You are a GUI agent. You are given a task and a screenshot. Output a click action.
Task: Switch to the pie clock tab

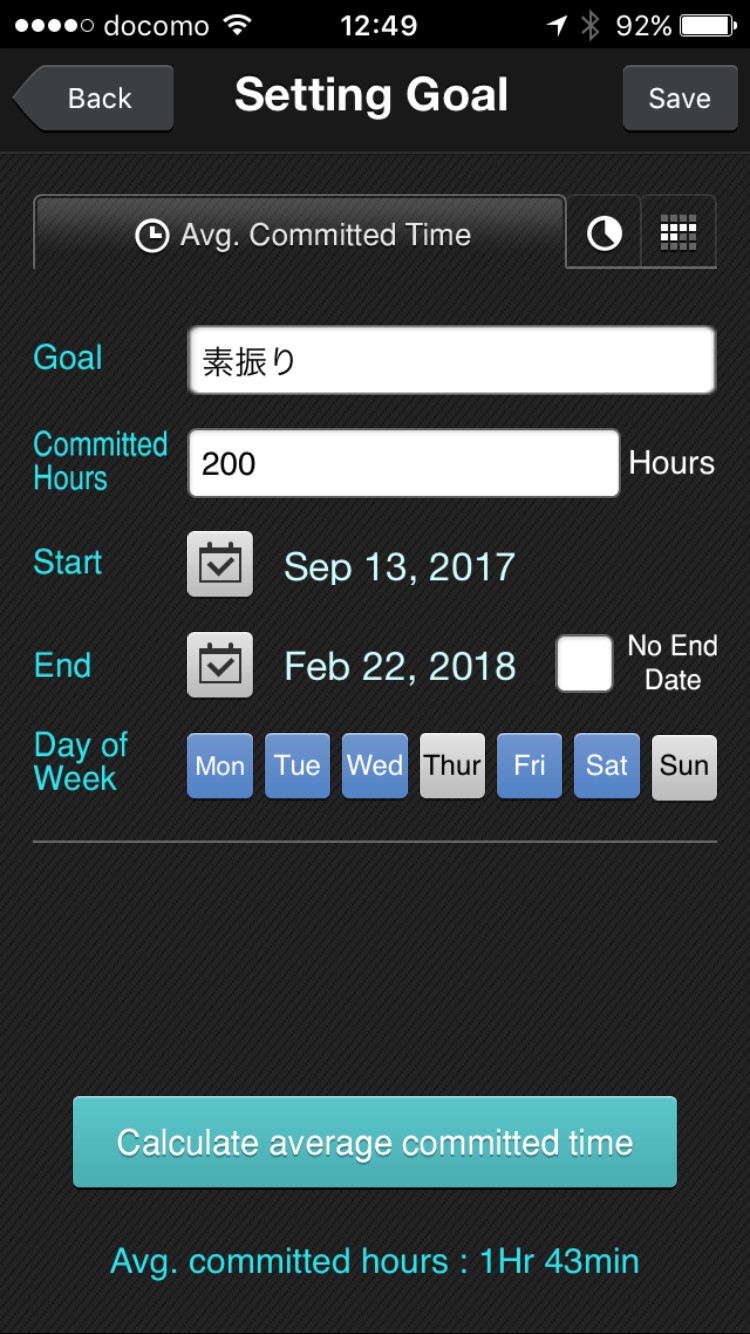pos(604,234)
